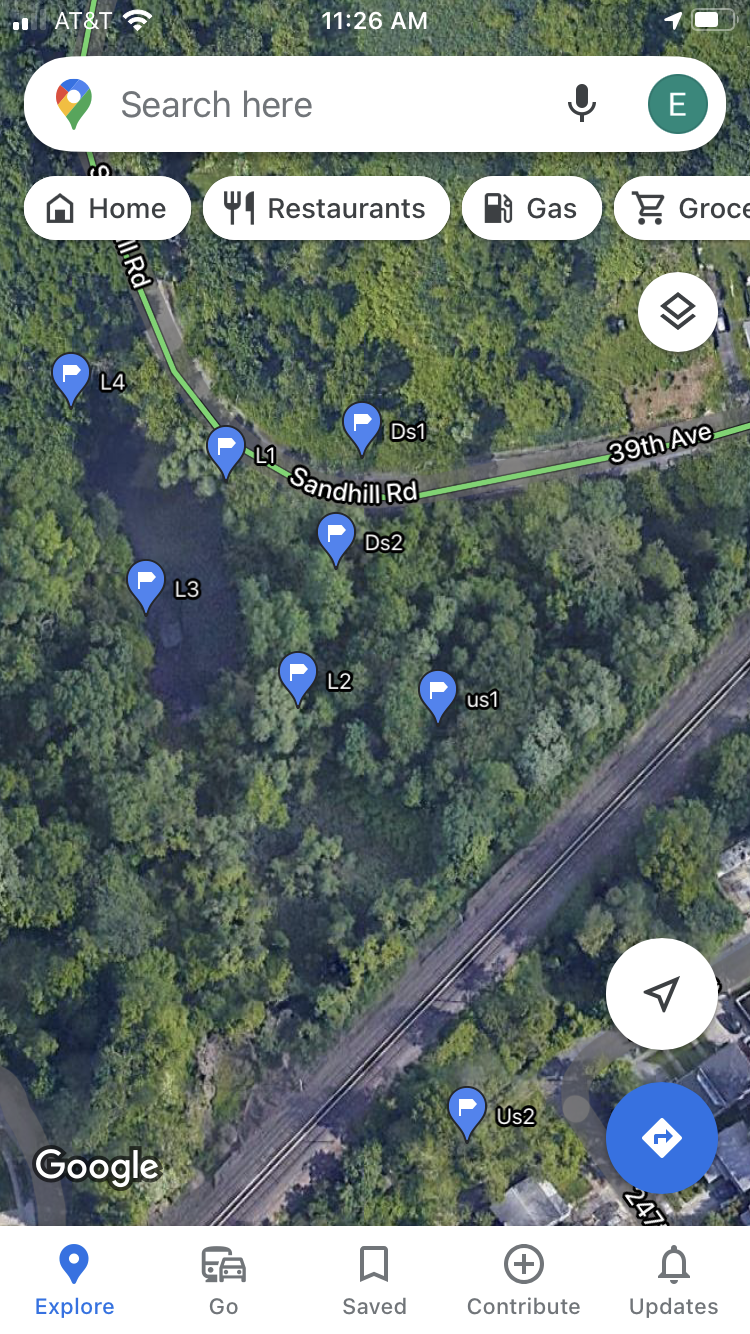750x1334 pixels.
Task: Tap the L1 flag marker
Action: tap(226, 451)
